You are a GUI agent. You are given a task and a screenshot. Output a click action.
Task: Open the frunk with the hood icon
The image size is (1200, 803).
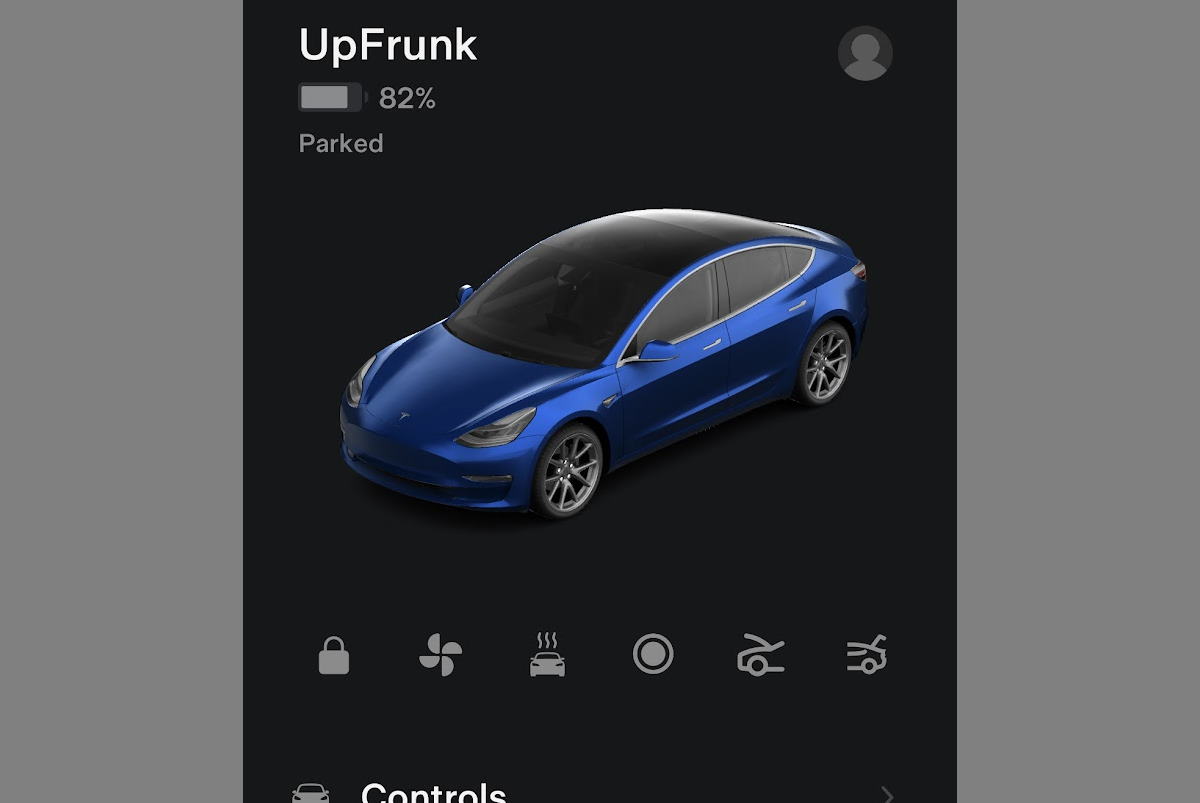pos(760,656)
